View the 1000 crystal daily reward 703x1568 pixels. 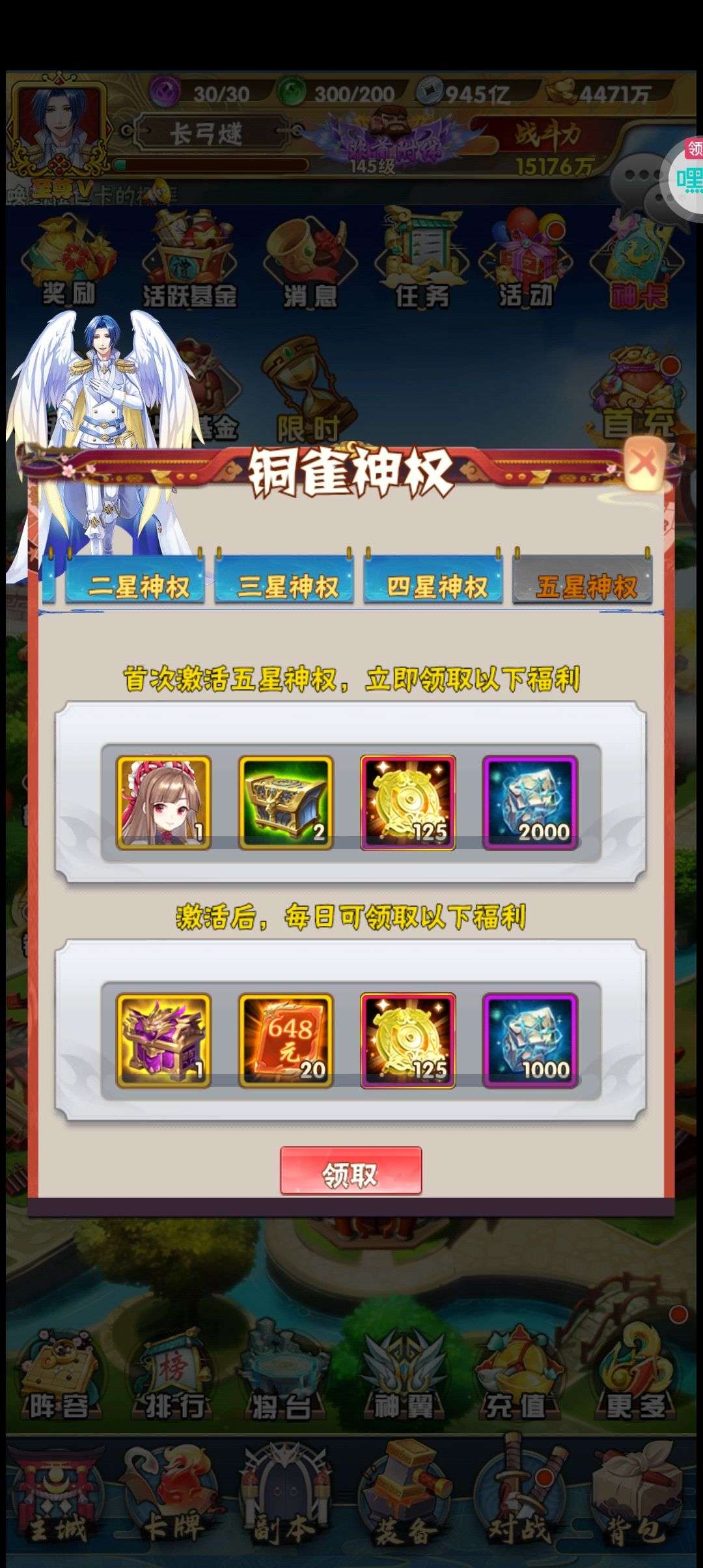(x=531, y=1041)
